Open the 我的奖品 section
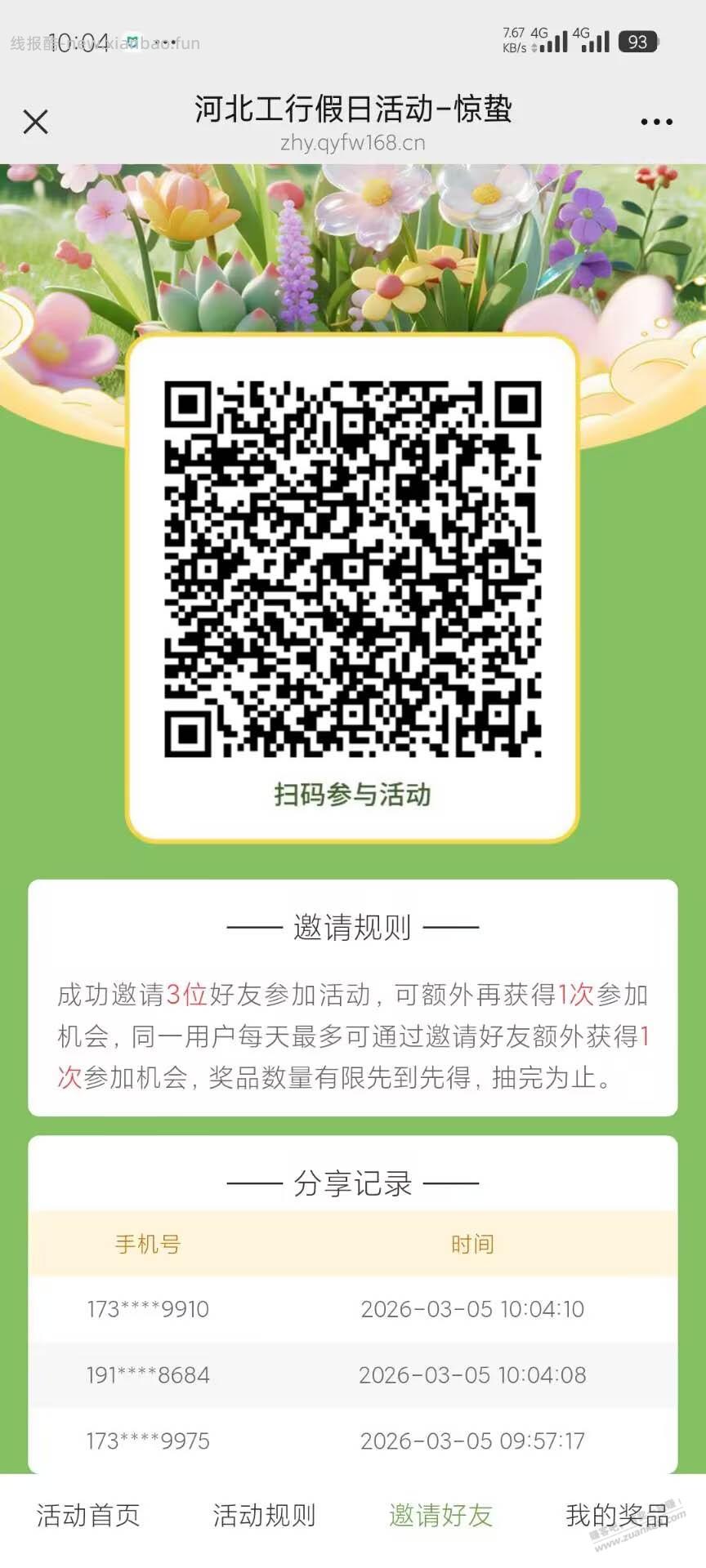The height and width of the screenshot is (1568, 706). pos(617,1517)
